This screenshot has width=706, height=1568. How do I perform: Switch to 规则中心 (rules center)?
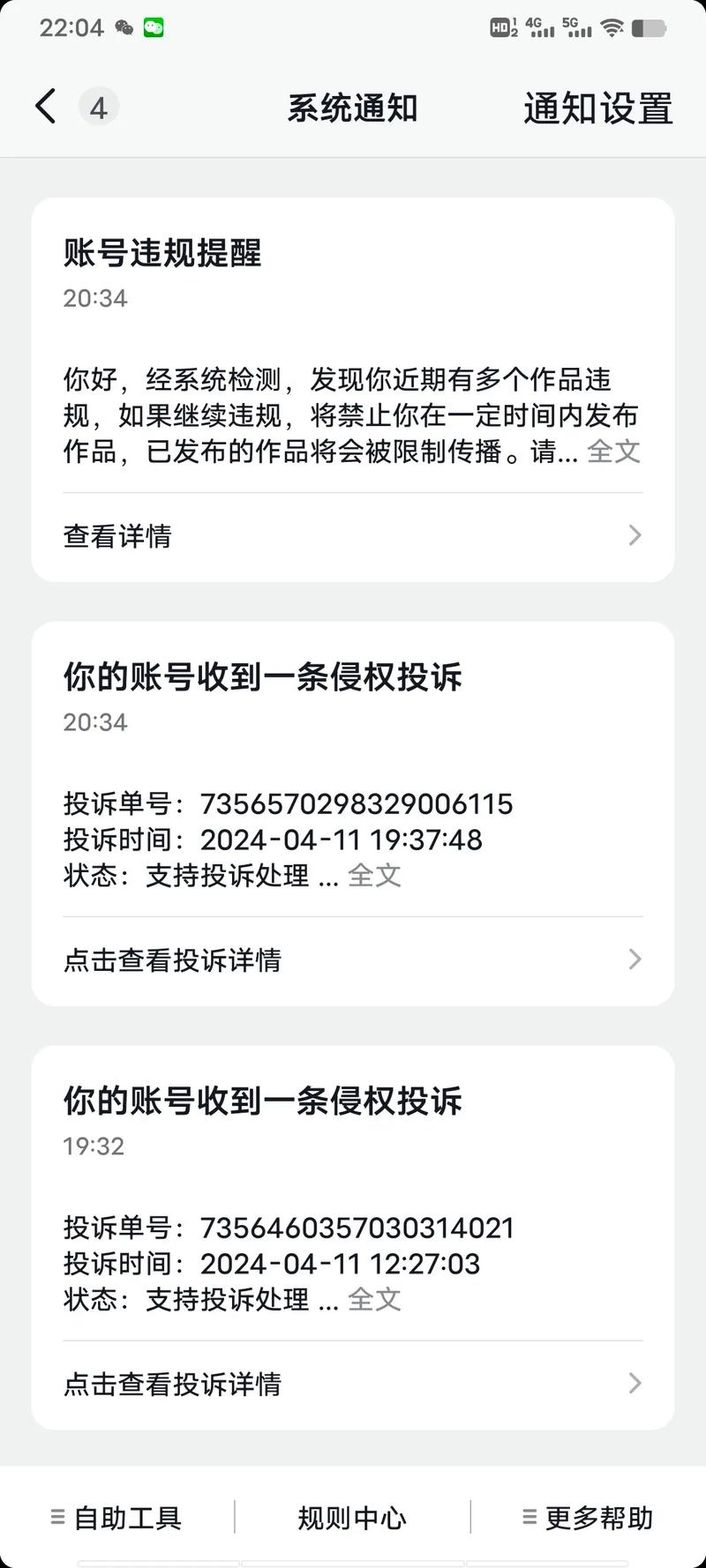point(351,1518)
